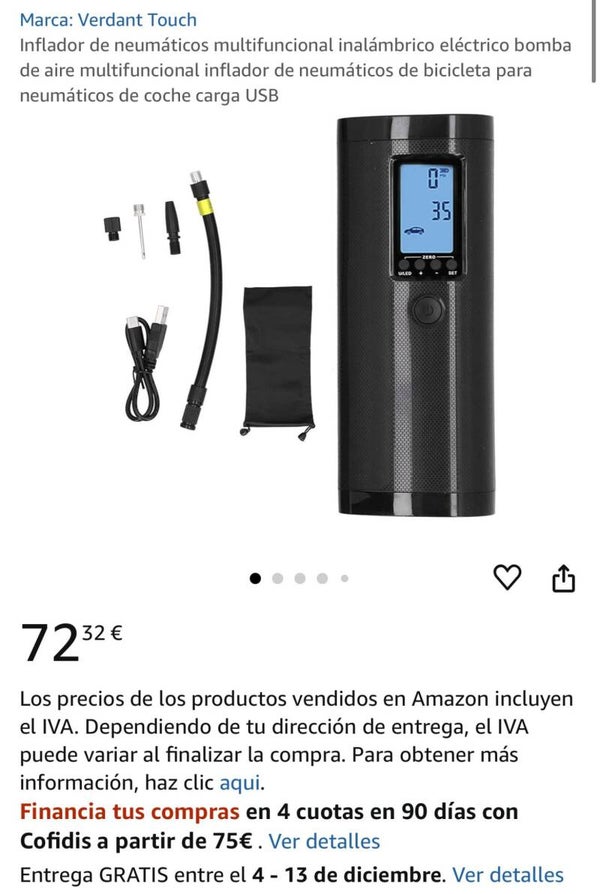Open the 'Financia tus compras' offer

tap(130, 811)
